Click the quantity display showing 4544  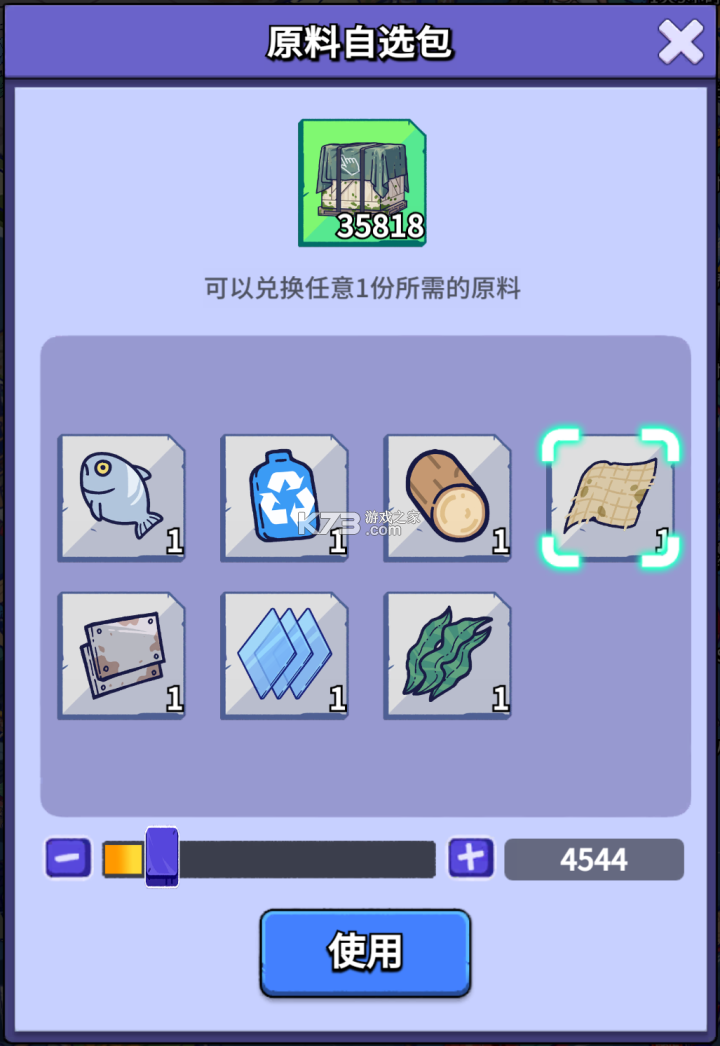(x=594, y=858)
